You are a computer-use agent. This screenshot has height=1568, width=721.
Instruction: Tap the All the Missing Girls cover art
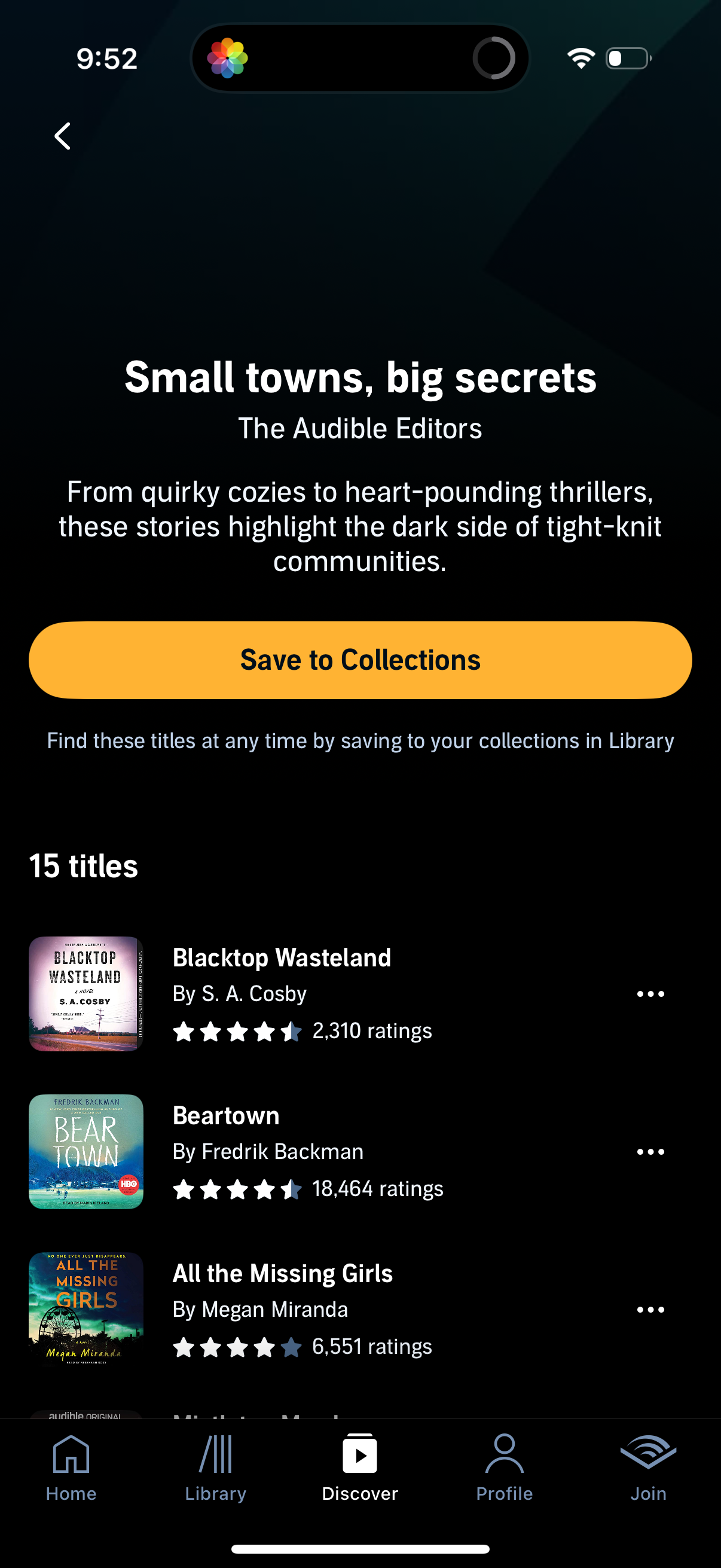coord(85,1309)
